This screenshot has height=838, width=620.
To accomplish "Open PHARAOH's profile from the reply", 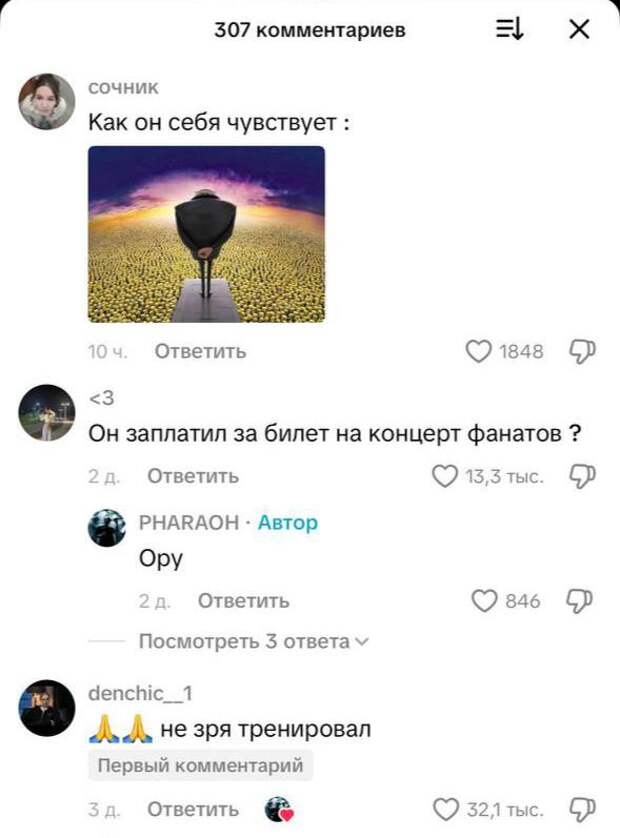I will 107,527.
